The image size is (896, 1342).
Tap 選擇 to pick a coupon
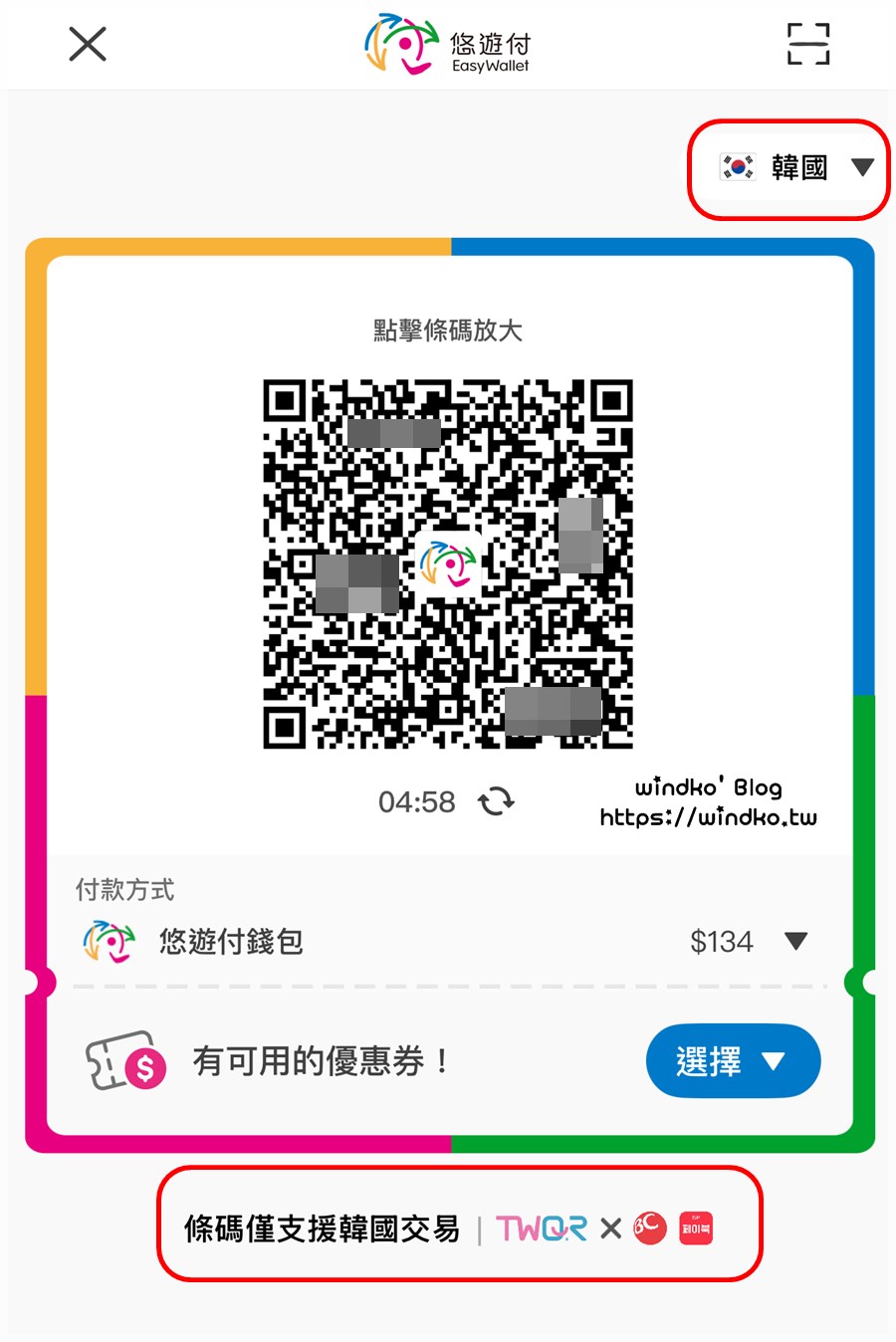[x=732, y=1061]
